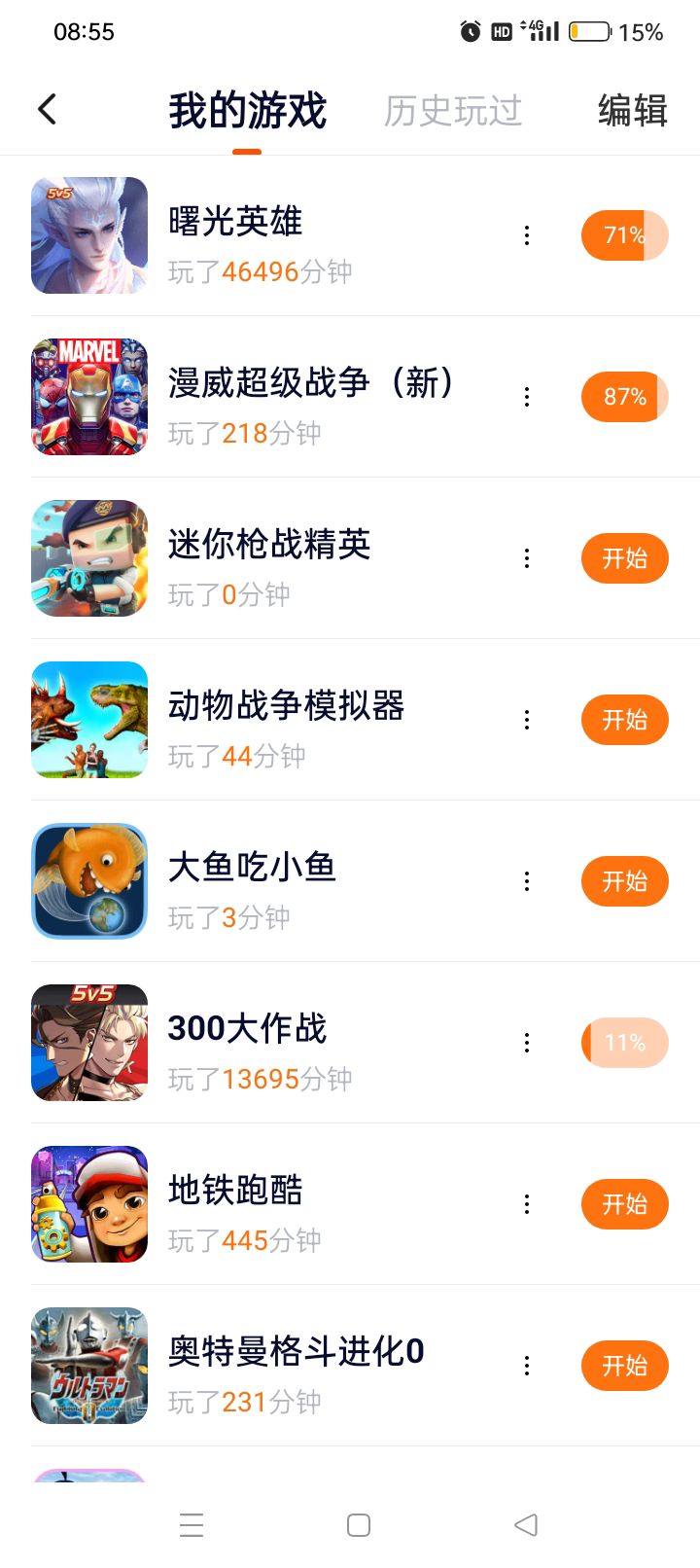This screenshot has width=700, height=1568.
Task: Switch to the 历史玩过 tab
Action: 453,111
